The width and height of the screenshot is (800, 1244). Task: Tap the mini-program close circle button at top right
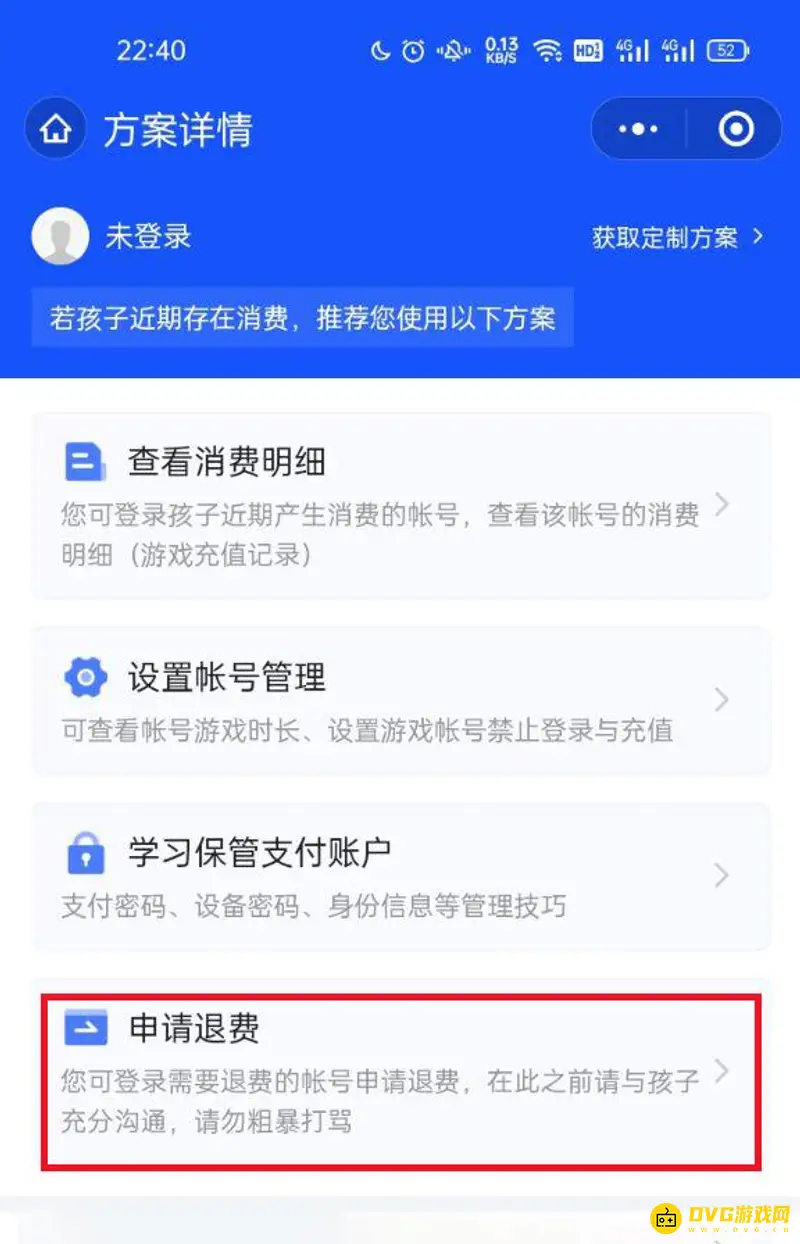pyautogui.click(x=735, y=128)
